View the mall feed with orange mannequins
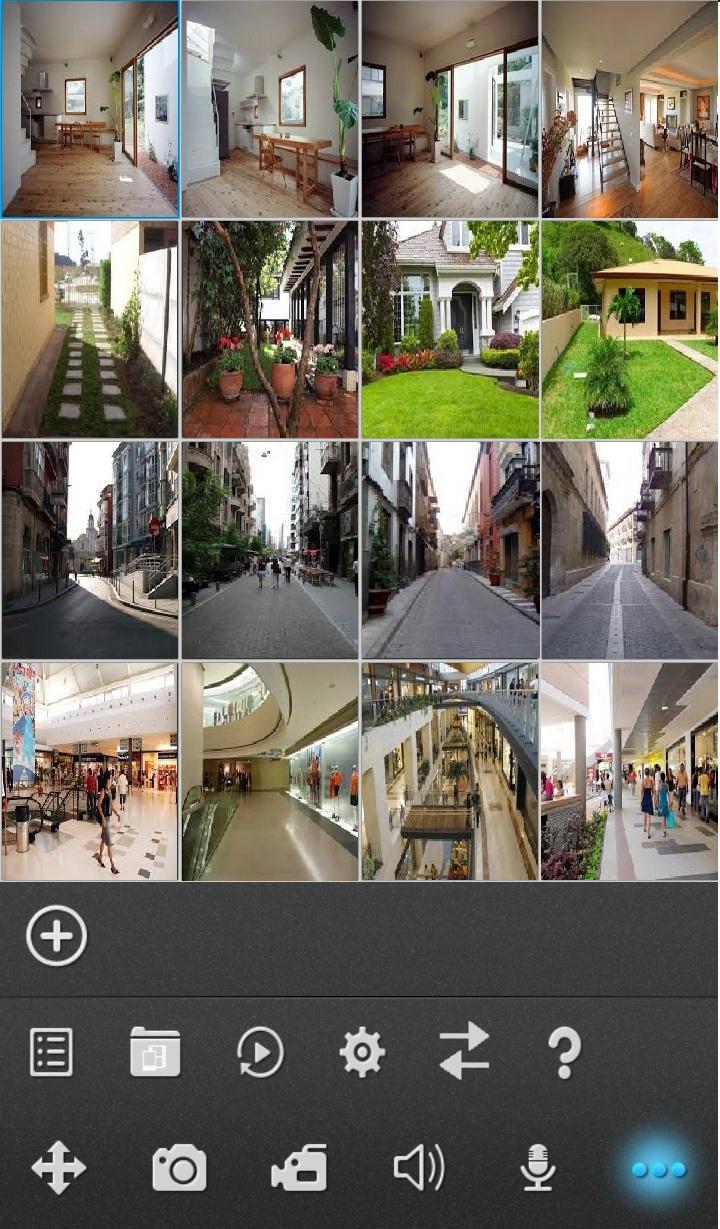 pyautogui.click(x=270, y=770)
